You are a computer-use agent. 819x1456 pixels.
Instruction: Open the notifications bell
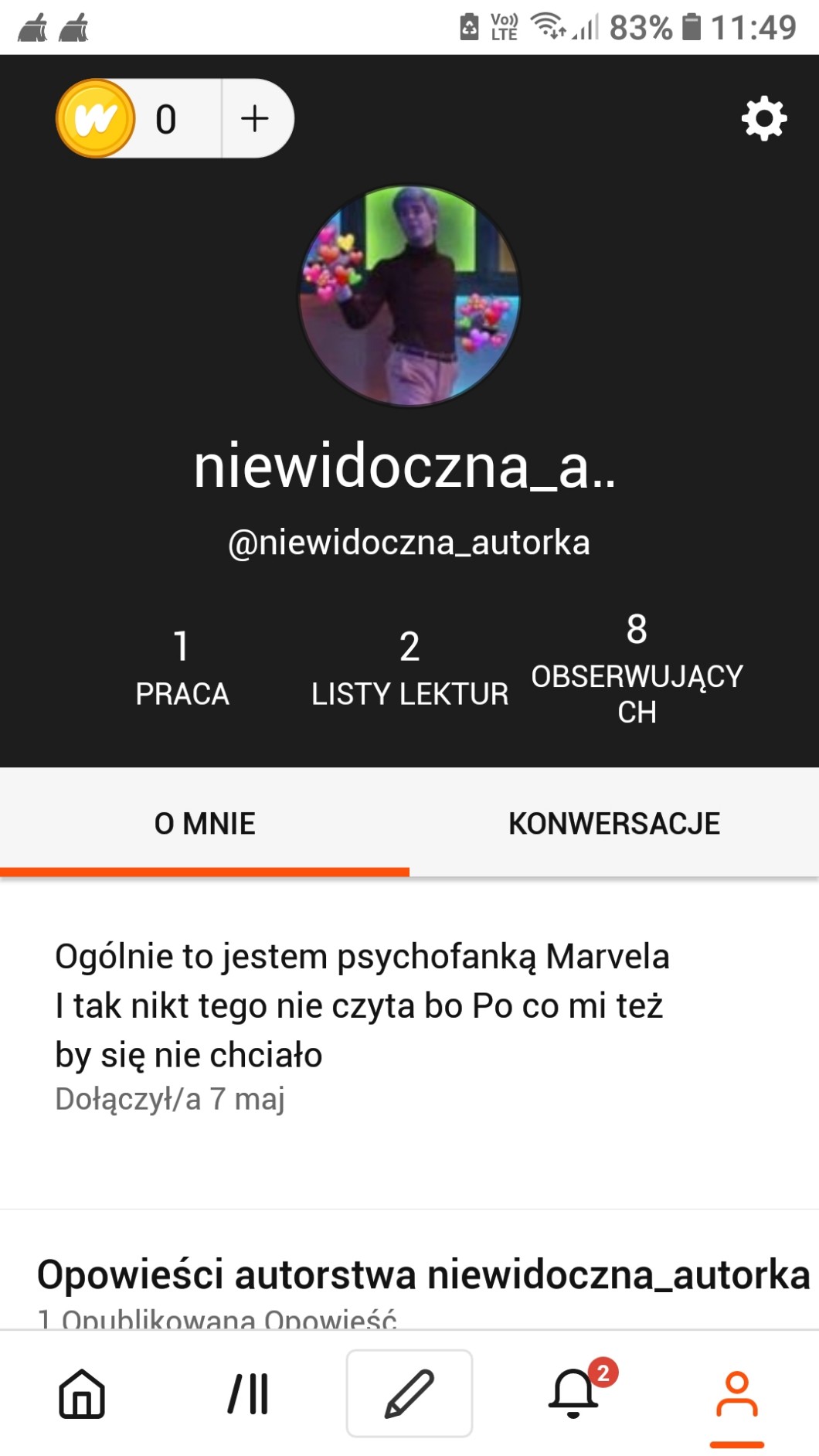(x=573, y=1393)
